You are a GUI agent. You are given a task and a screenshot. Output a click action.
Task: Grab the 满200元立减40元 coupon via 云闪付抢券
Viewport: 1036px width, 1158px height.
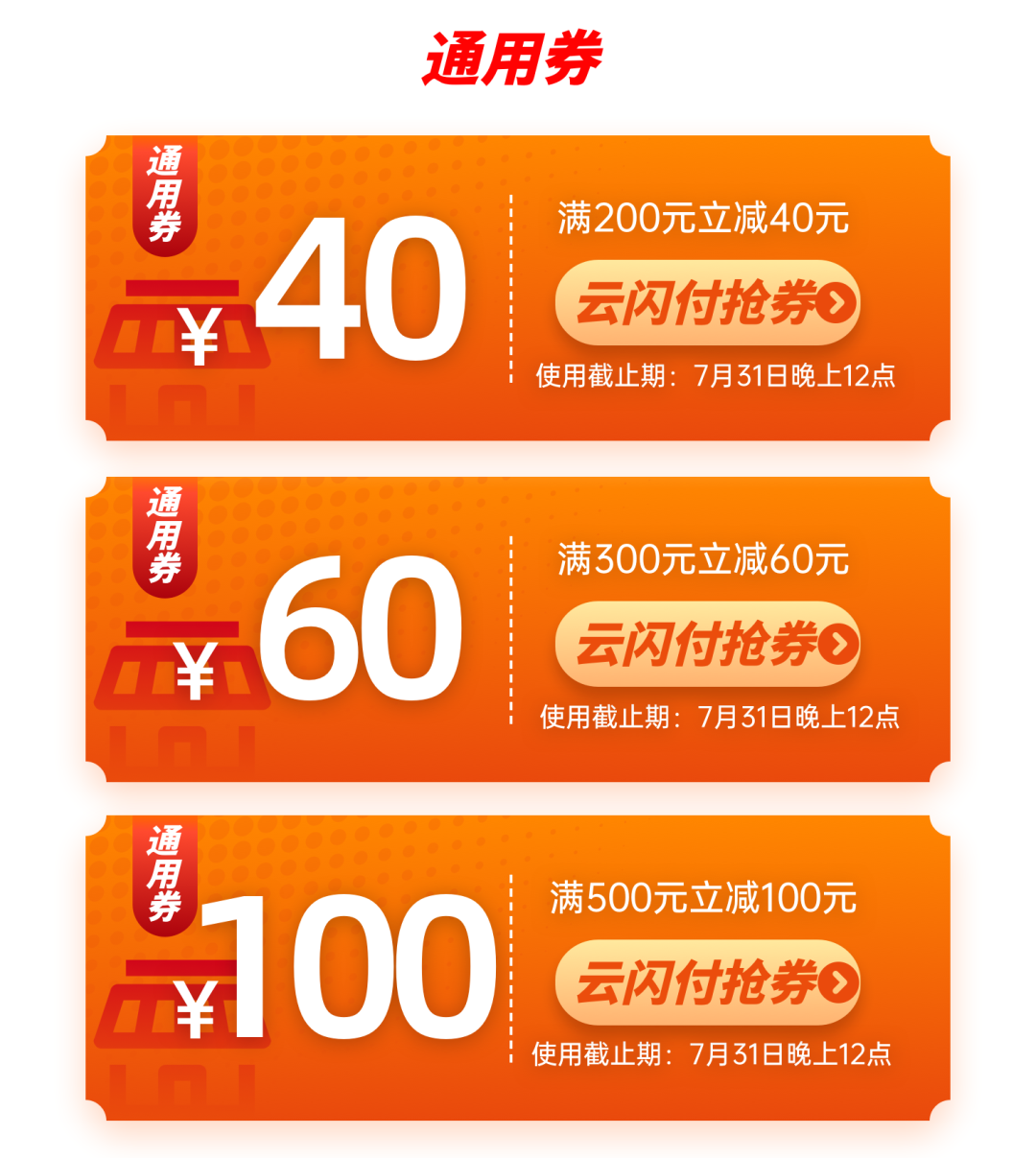(707, 303)
